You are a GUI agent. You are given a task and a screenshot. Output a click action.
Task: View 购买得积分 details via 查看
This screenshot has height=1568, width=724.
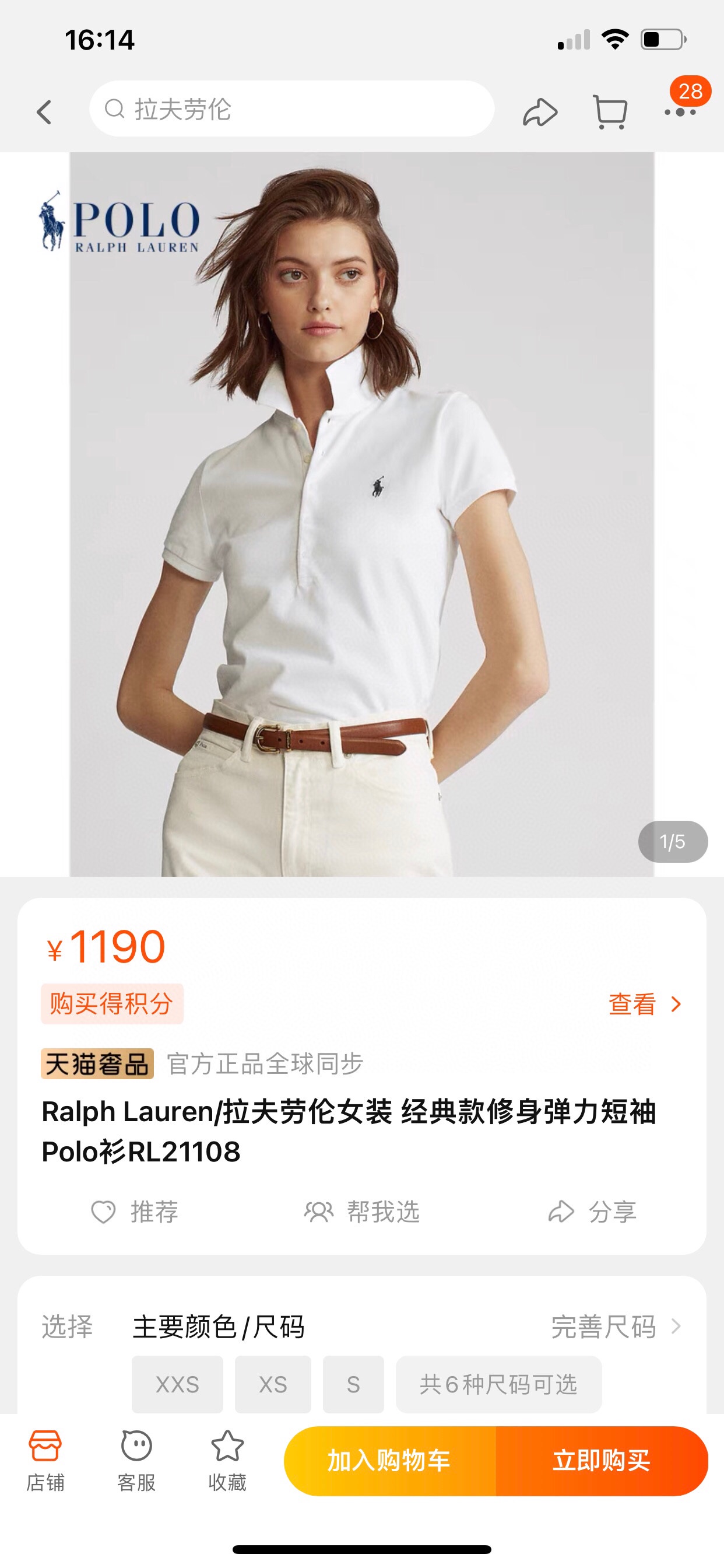click(x=644, y=1005)
